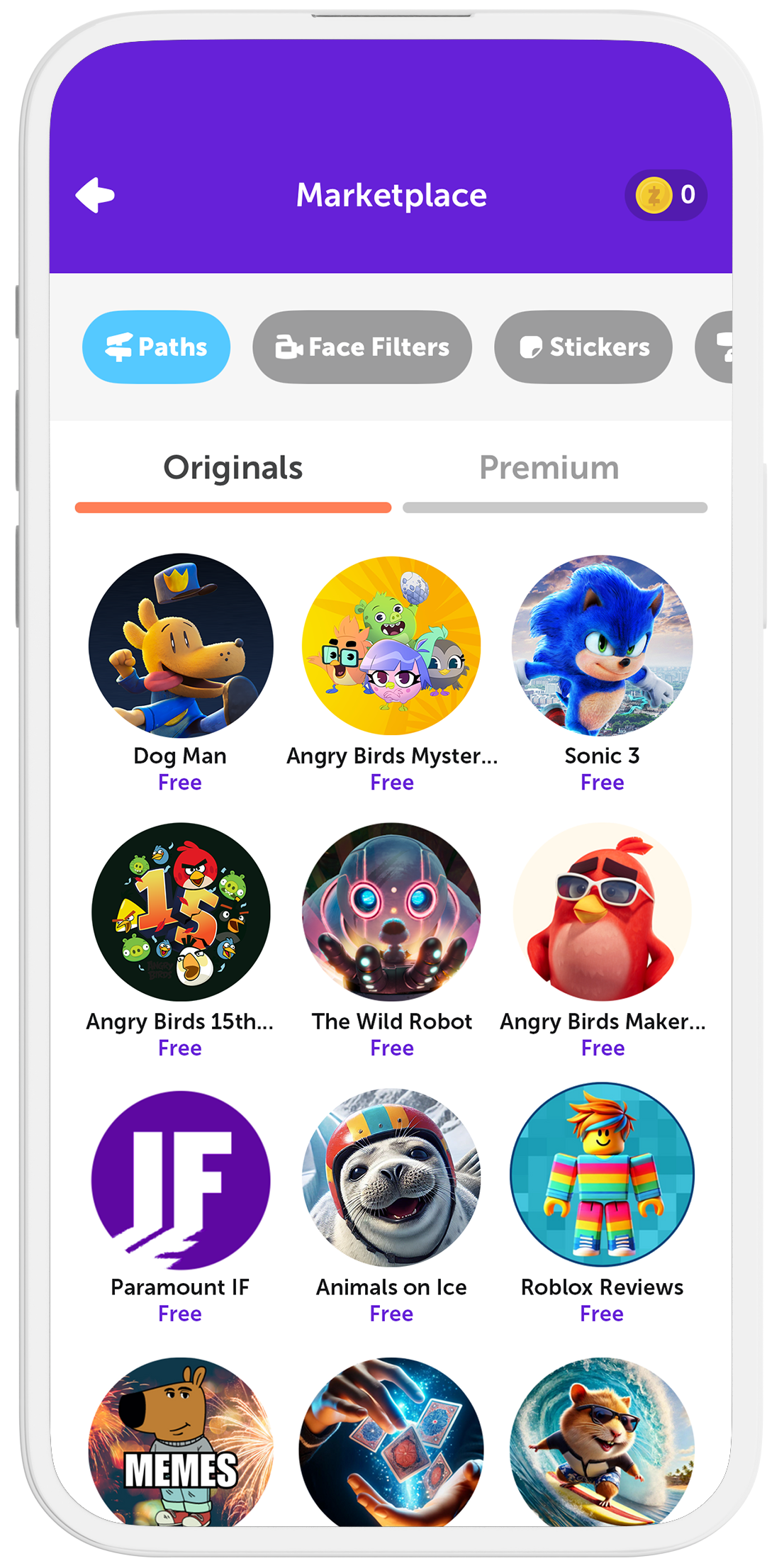Viewport: 784px width, 1568px height.
Task: Choose the Angry Birds Myster... path
Action: coord(391,646)
